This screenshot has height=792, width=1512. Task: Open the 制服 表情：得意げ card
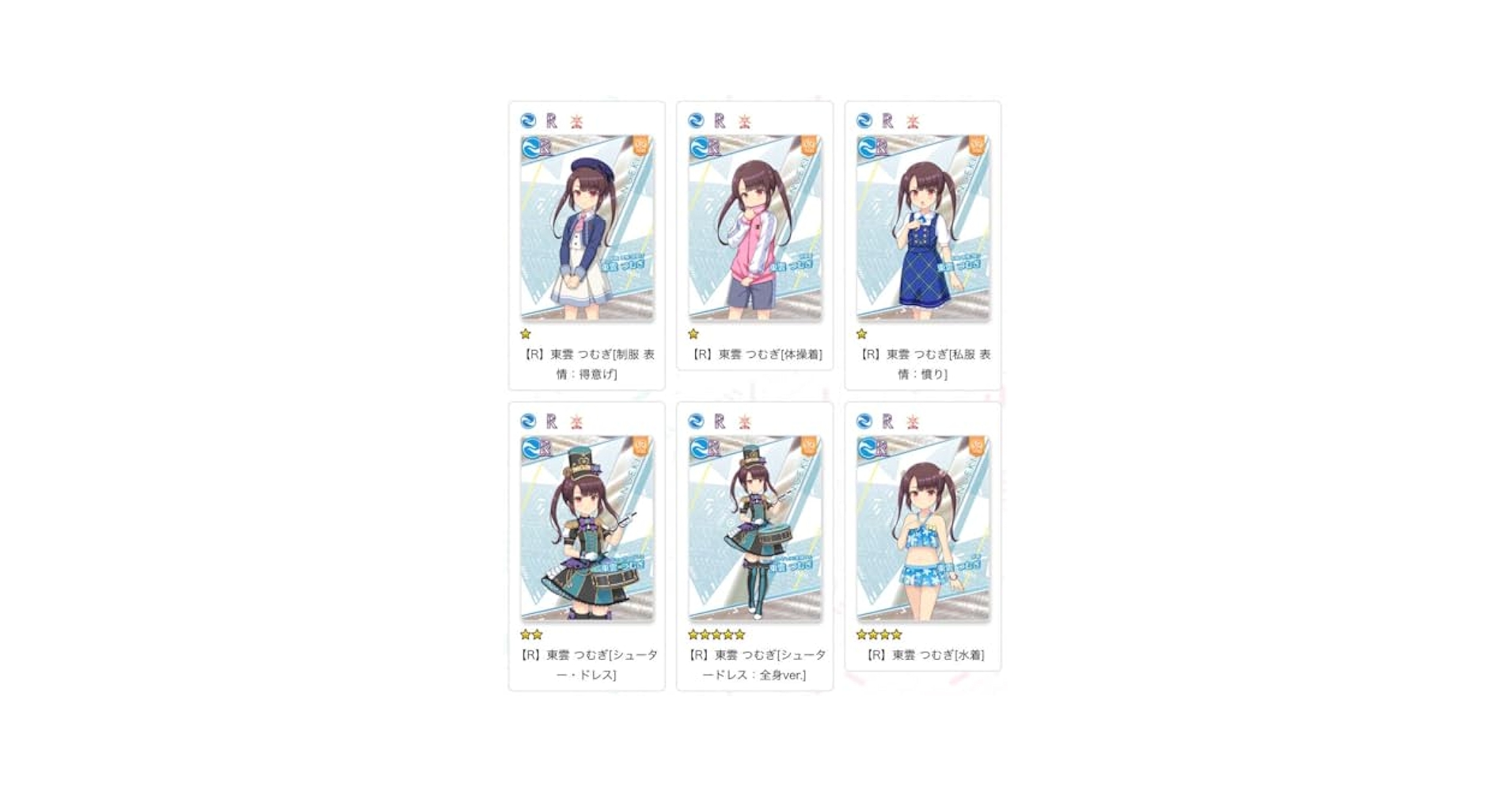coord(587,229)
